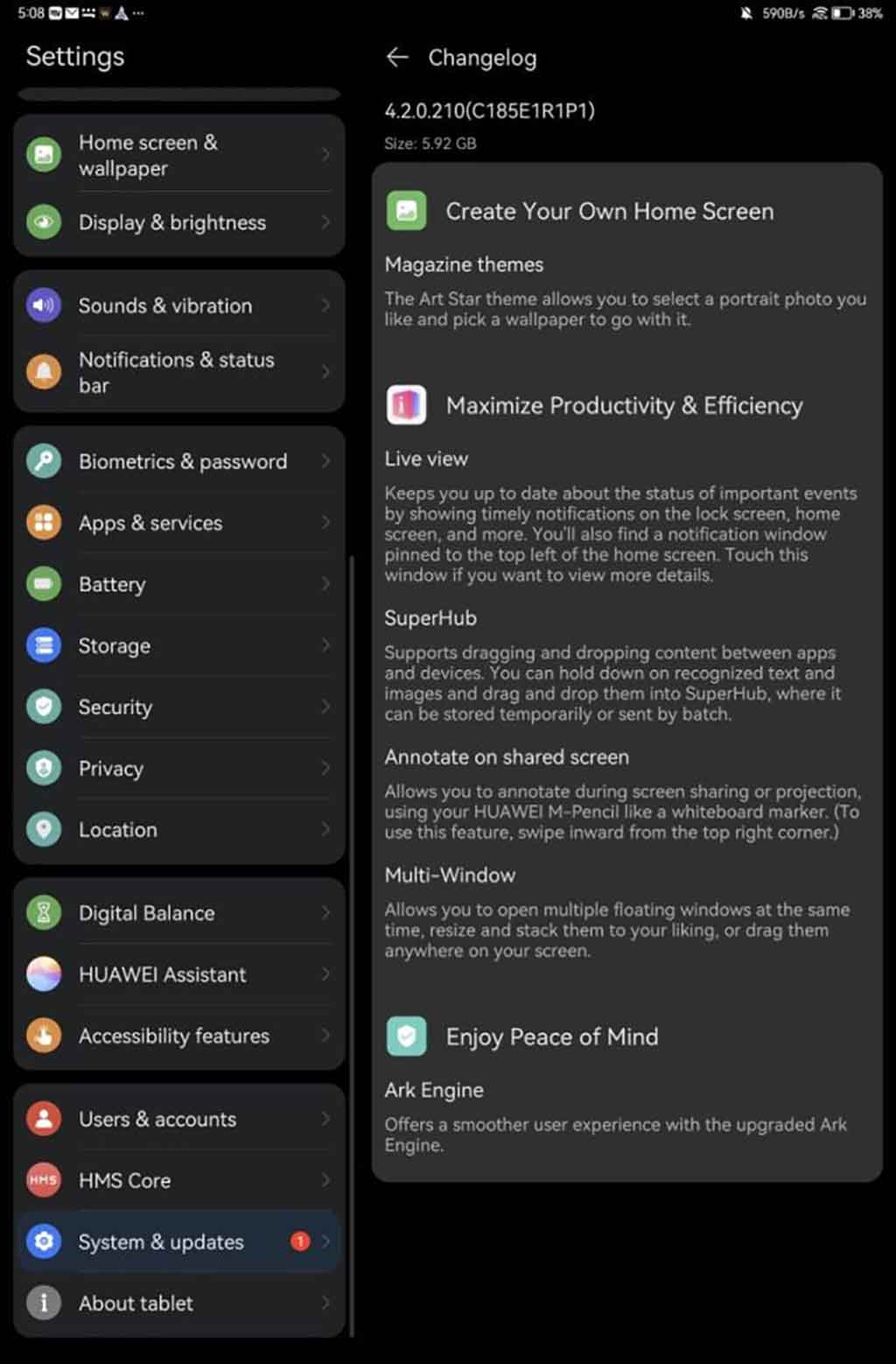Open Battery settings
Screen dimensions: 896x1364
178,584
